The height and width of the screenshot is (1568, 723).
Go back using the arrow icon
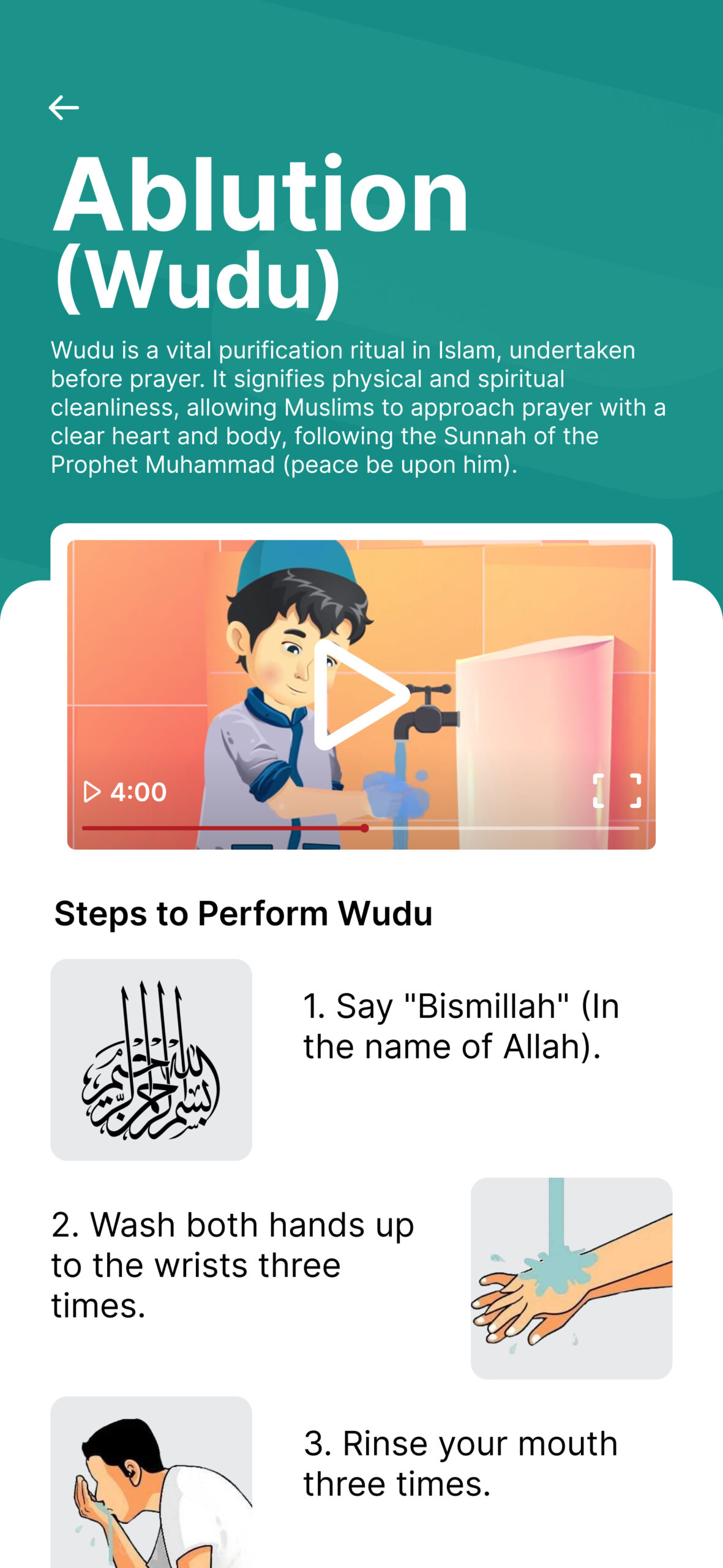(x=64, y=108)
